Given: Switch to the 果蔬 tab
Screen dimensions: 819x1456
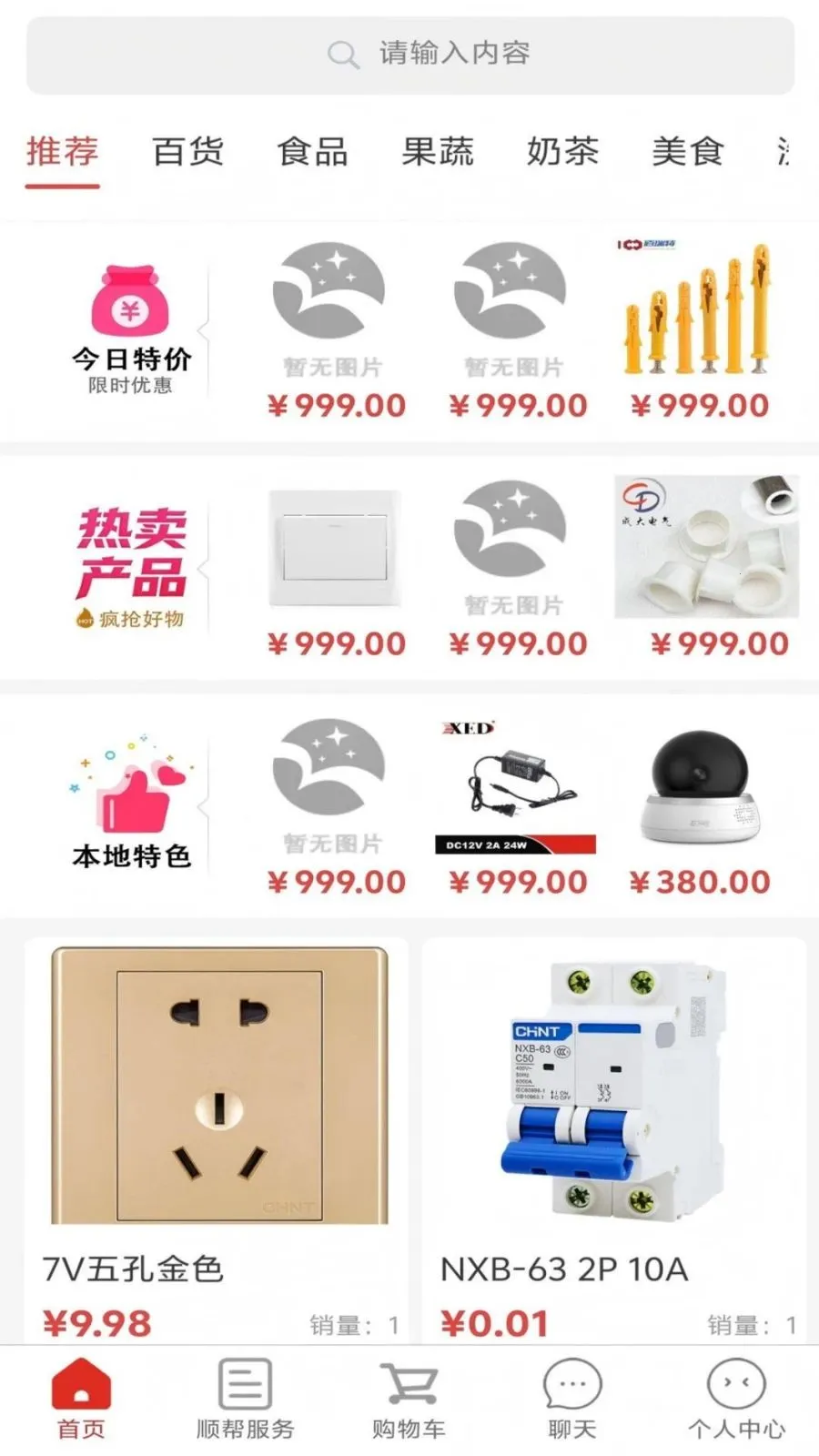Looking at the screenshot, I should [x=438, y=151].
